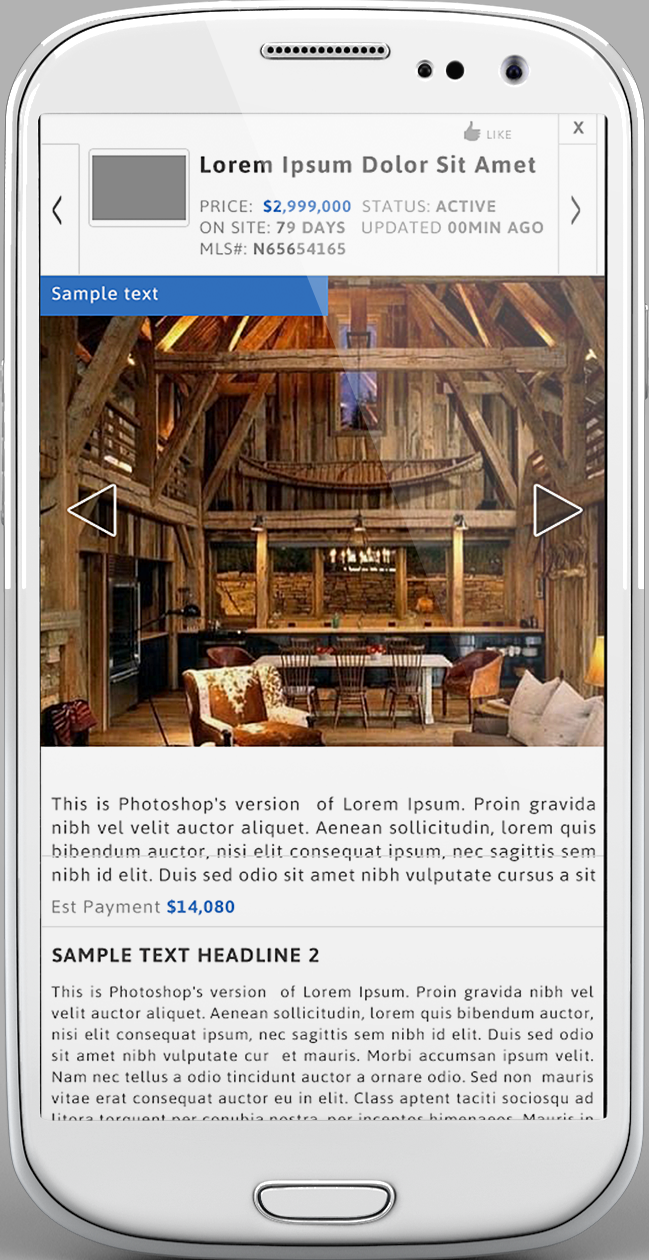Close the listing with the X button
The height and width of the screenshot is (1260, 649).
(578, 128)
